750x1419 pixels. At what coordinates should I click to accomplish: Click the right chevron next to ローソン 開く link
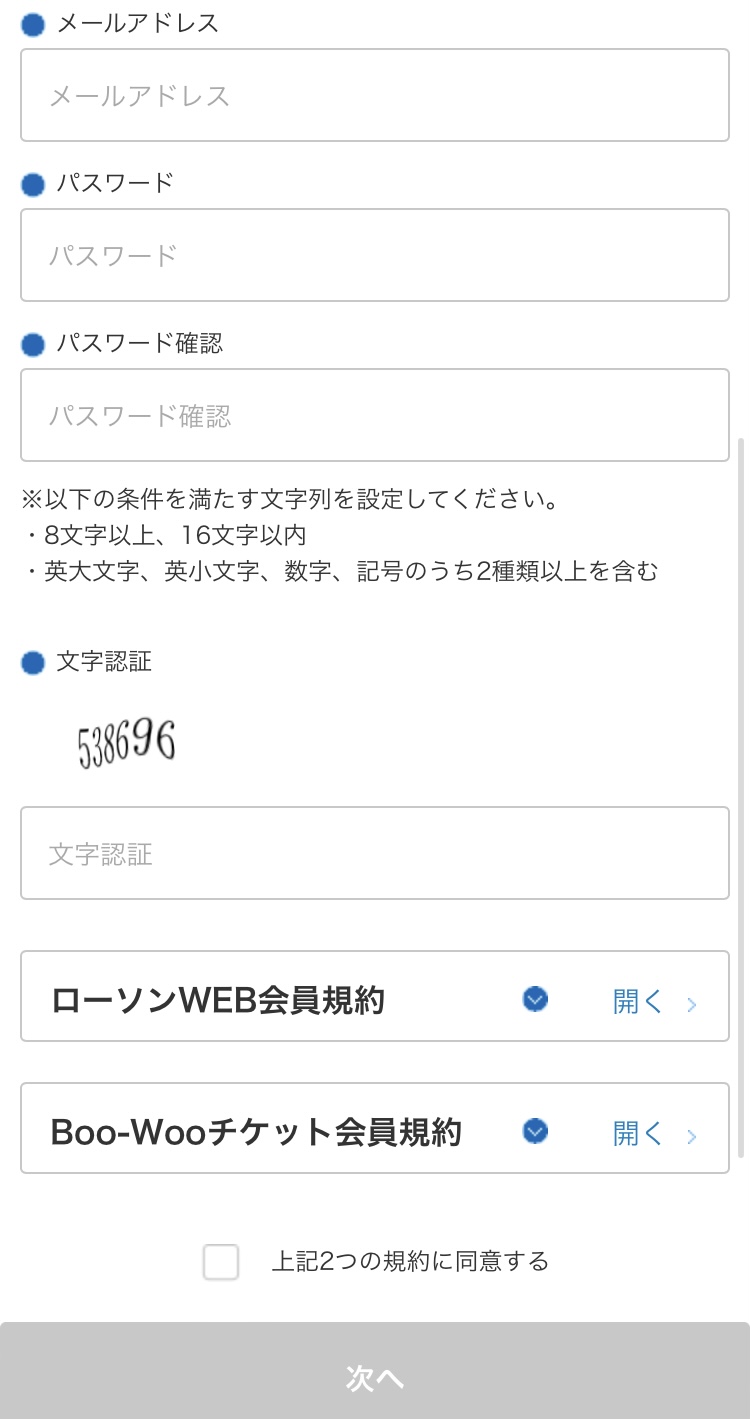(x=691, y=1002)
